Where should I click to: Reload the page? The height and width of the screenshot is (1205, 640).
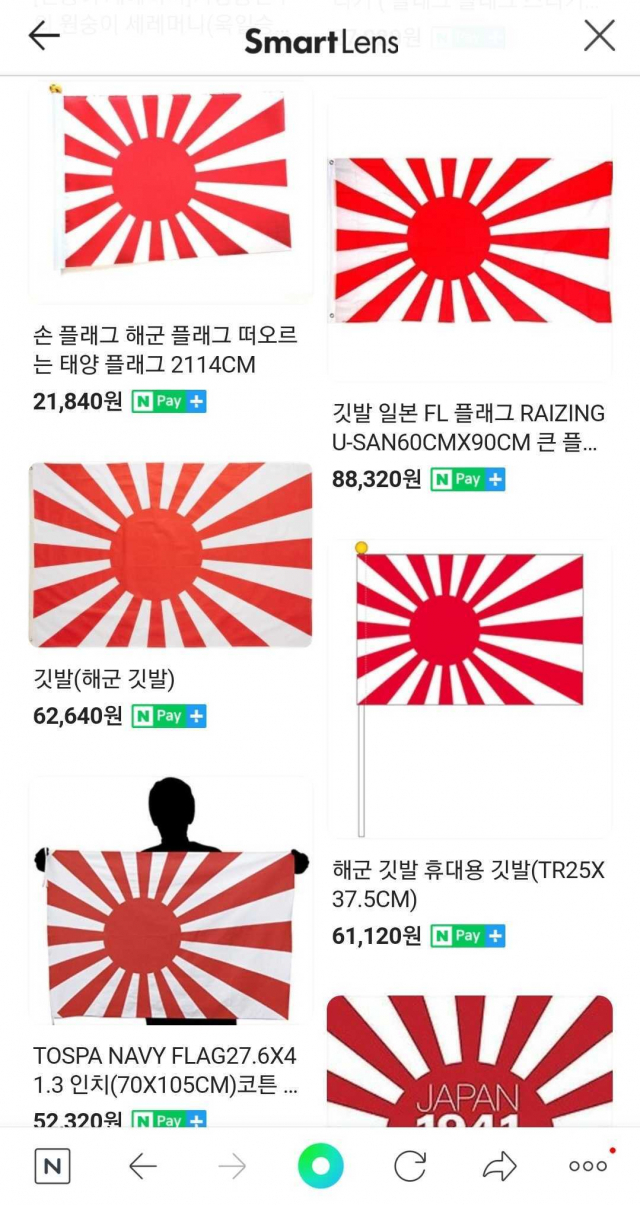click(x=410, y=1166)
